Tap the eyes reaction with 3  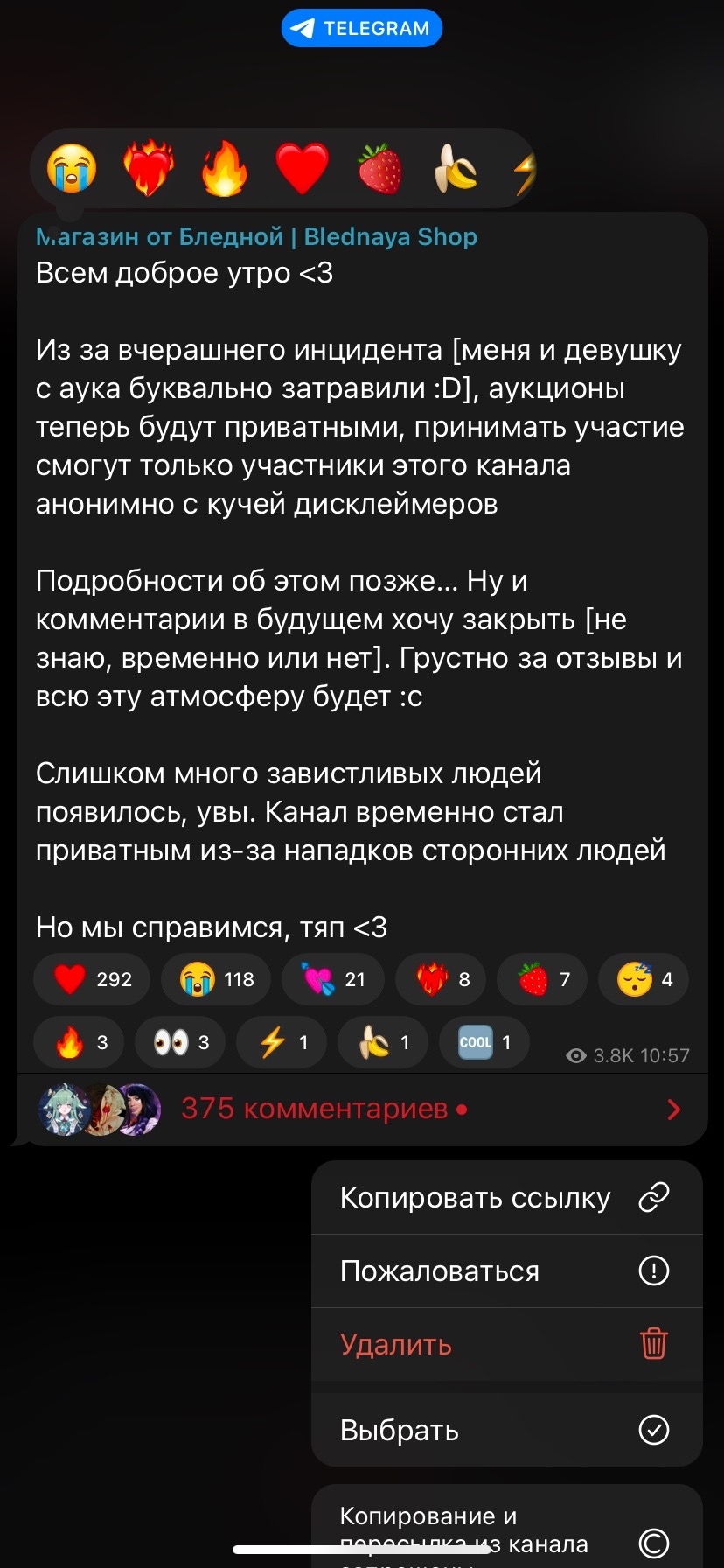(181, 1042)
